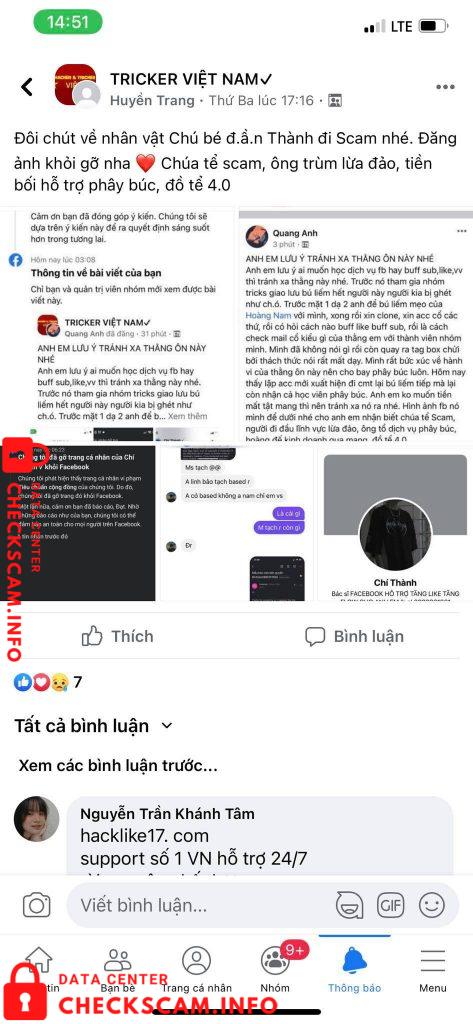This screenshot has width=473, height=1024.
Task: Switch to the Nhóm tab
Action: pyautogui.click(x=275, y=970)
